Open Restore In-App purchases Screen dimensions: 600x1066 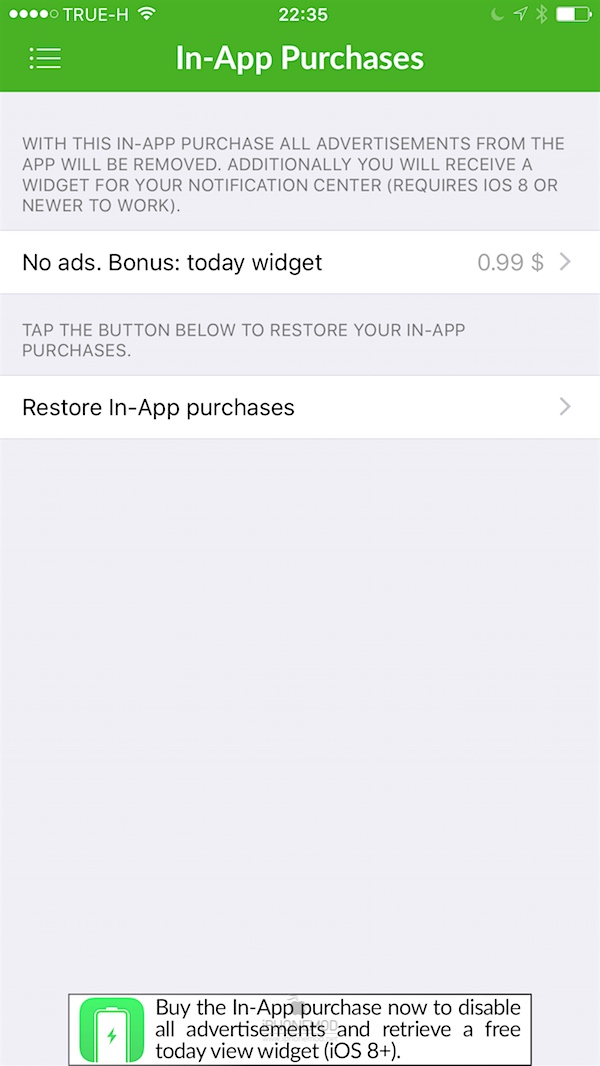(299, 407)
